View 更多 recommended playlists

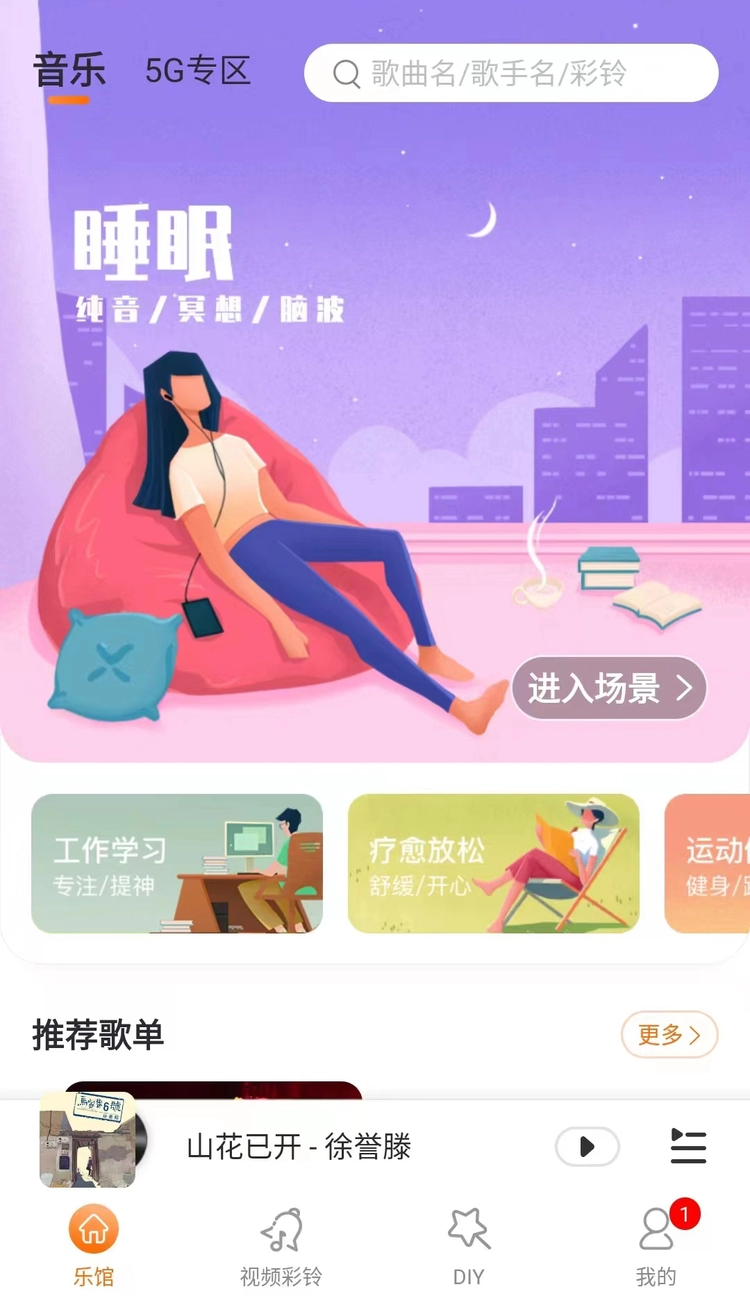point(669,1034)
